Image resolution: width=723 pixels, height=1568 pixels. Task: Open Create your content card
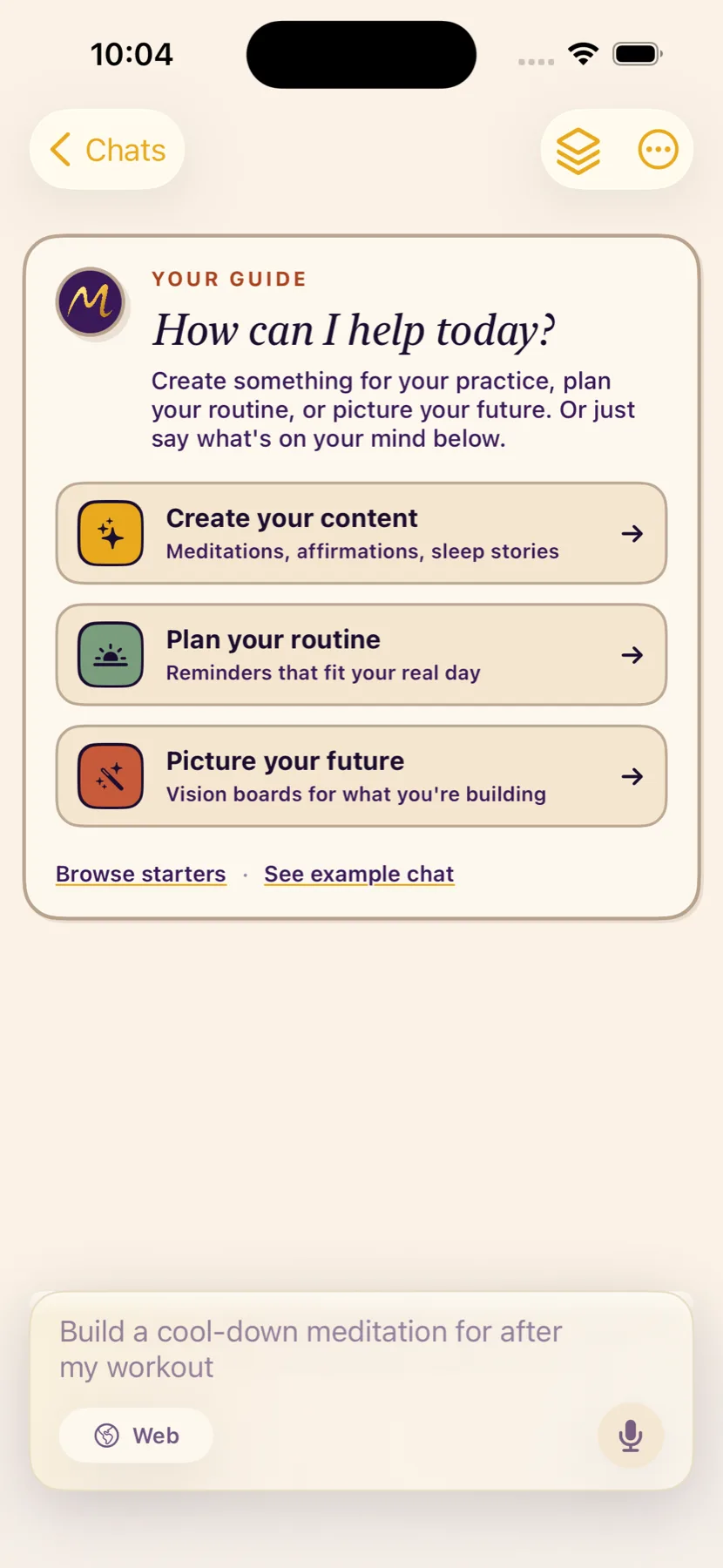click(x=361, y=533)
